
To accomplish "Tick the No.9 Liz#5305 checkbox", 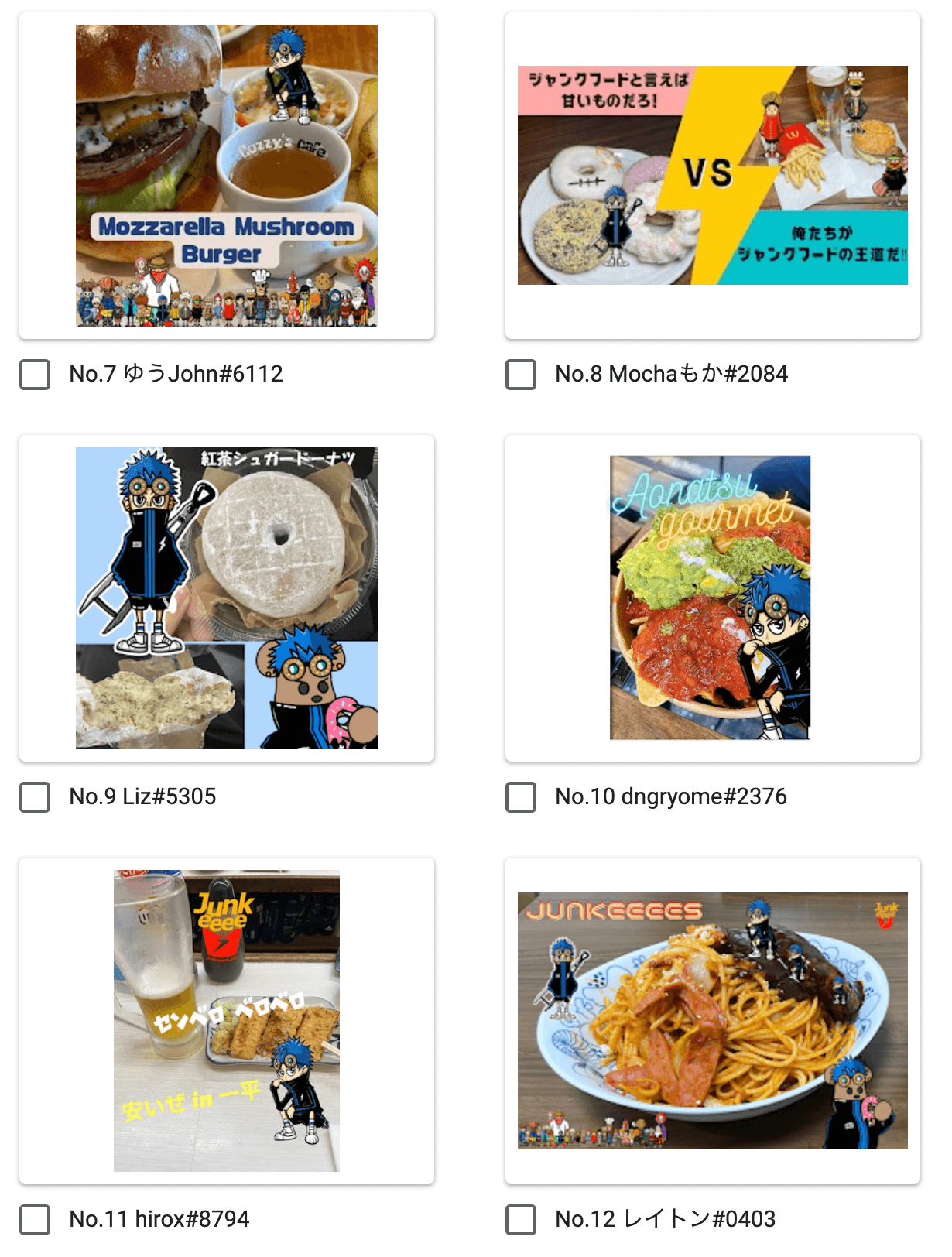I will 35,797.
